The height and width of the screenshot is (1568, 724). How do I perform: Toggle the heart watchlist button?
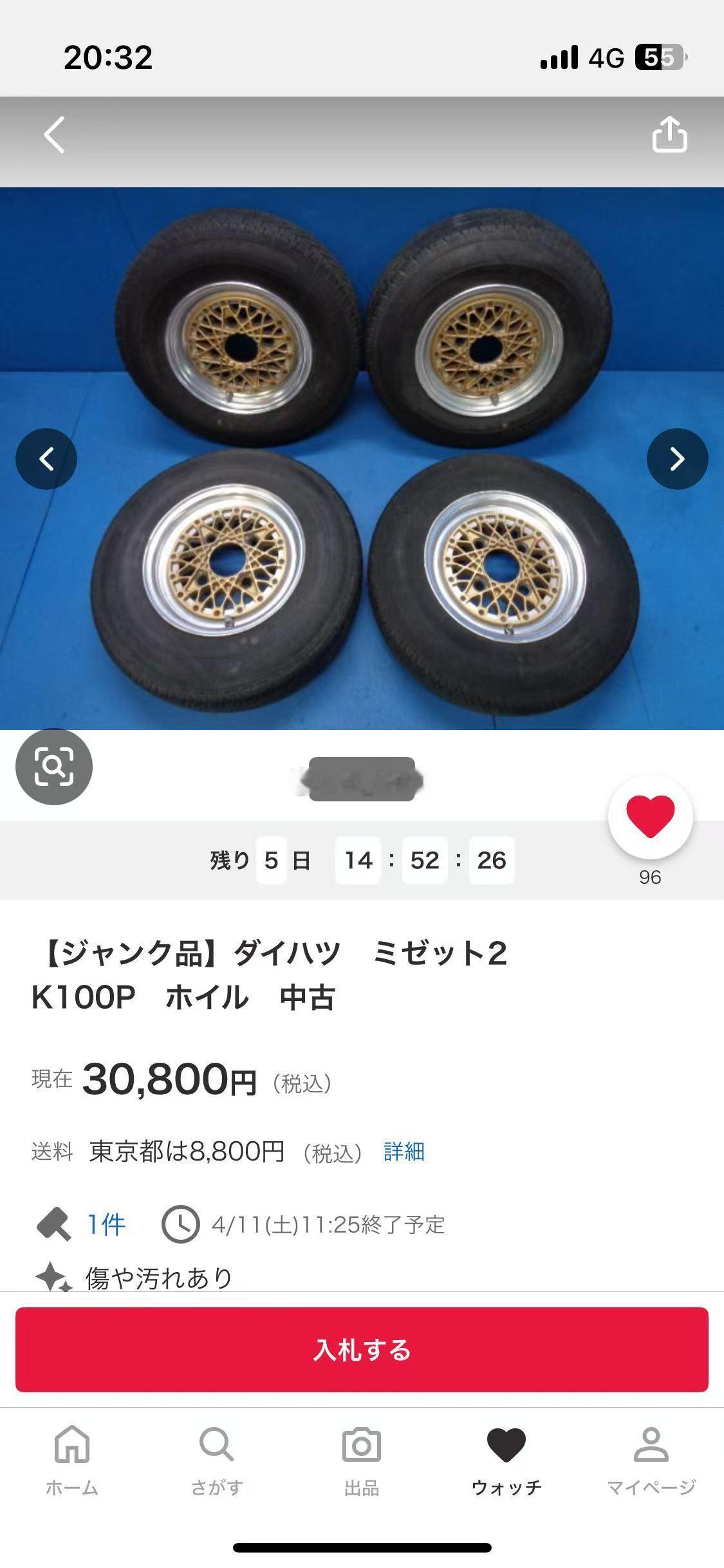point(650,817)
